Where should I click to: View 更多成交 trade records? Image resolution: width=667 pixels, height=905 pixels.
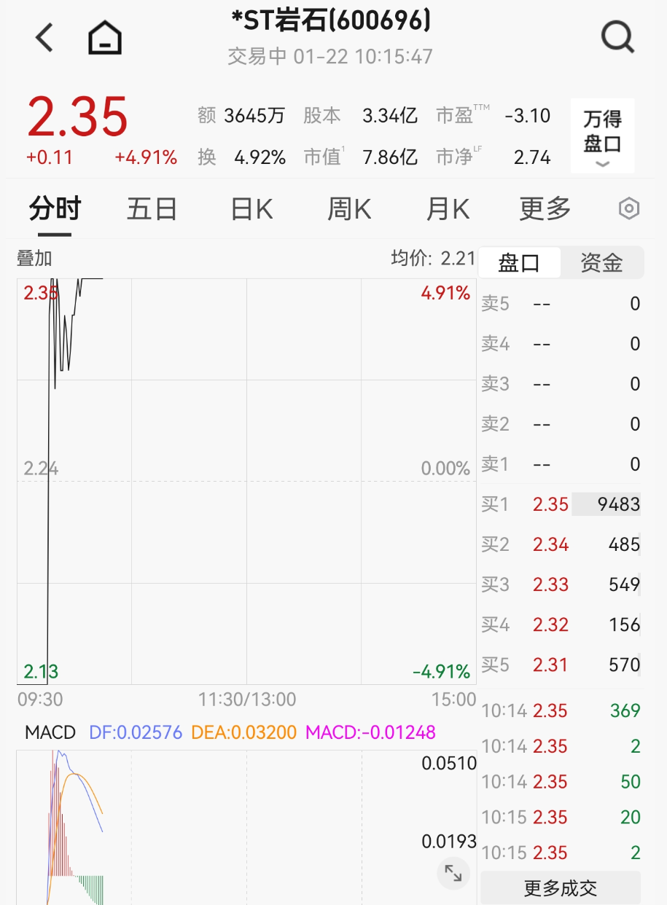pos(560,887)
